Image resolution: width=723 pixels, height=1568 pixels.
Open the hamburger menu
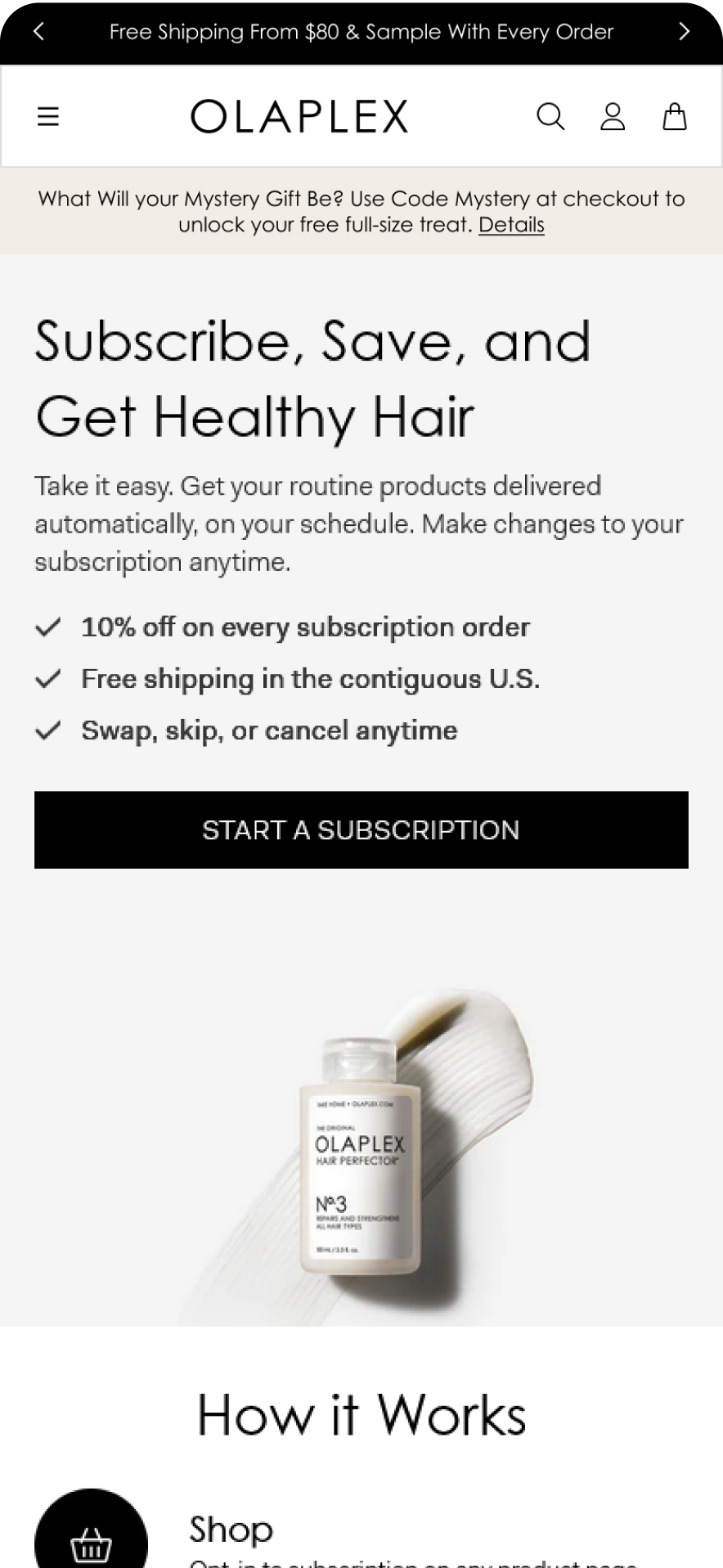(48, 116)
